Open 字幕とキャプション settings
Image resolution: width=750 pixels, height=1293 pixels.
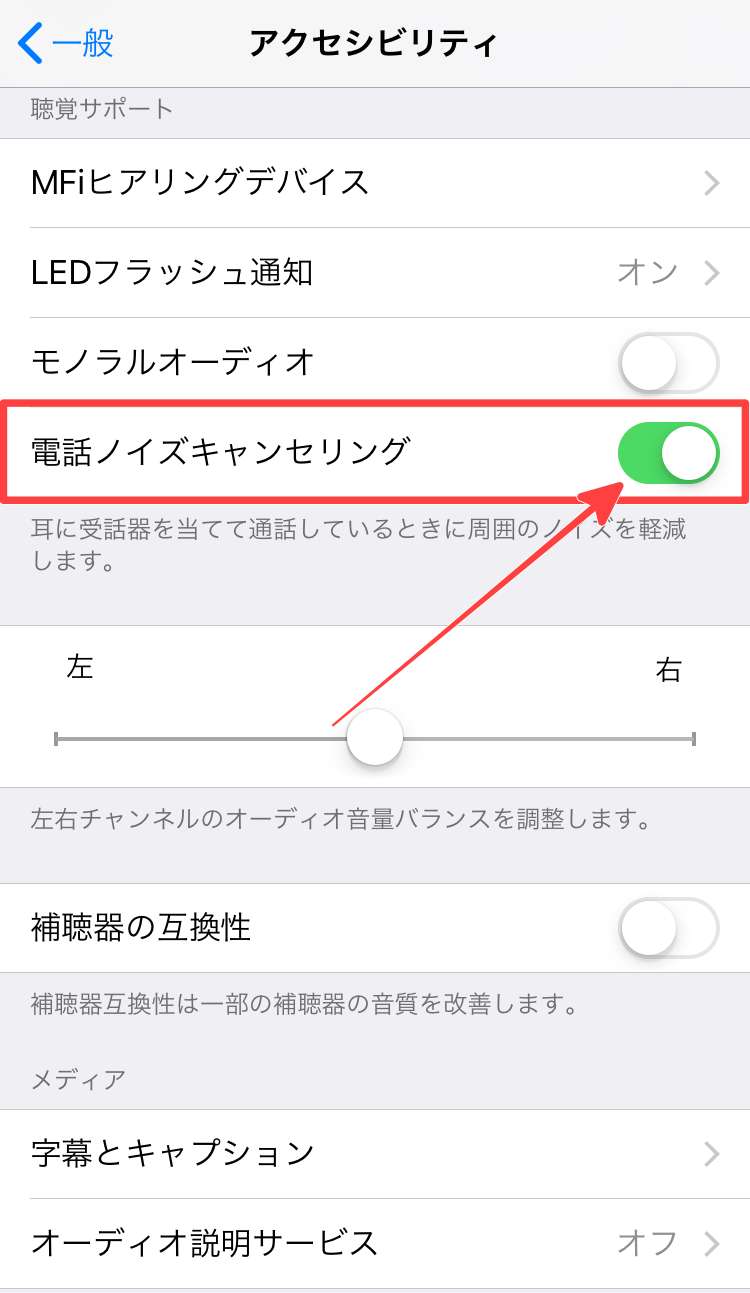(x=375, y=1153)
